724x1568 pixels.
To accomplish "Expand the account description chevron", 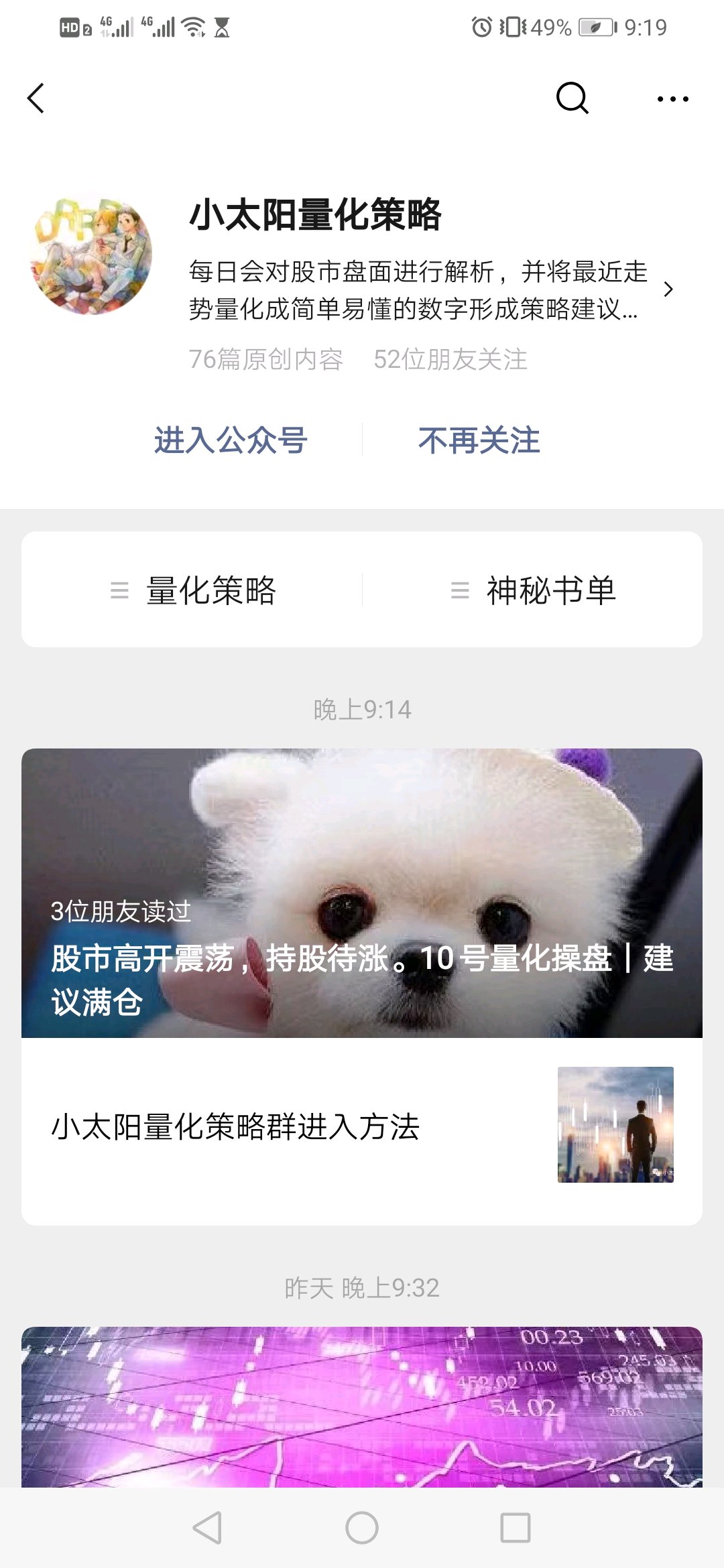I will coord(668,289).
